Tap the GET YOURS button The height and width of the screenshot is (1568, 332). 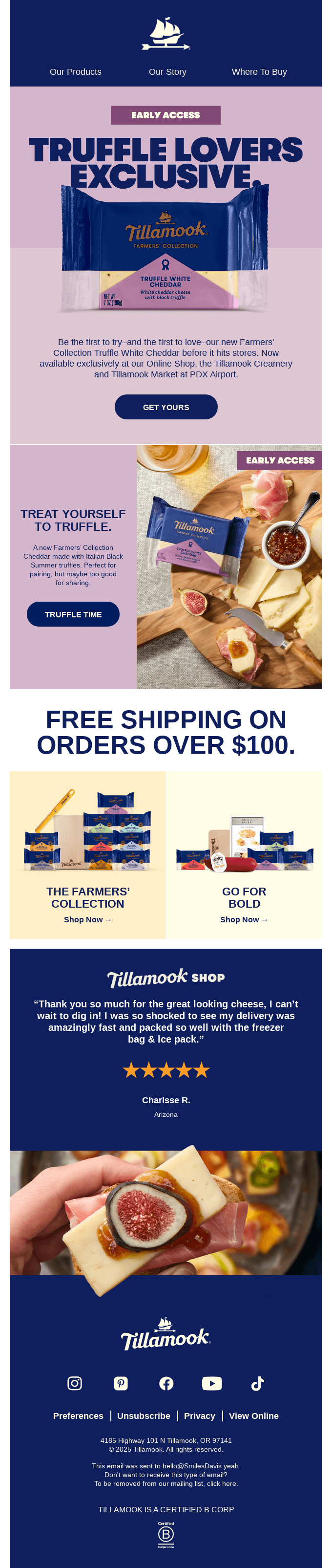pyautogui.click(x=166, y=407)
